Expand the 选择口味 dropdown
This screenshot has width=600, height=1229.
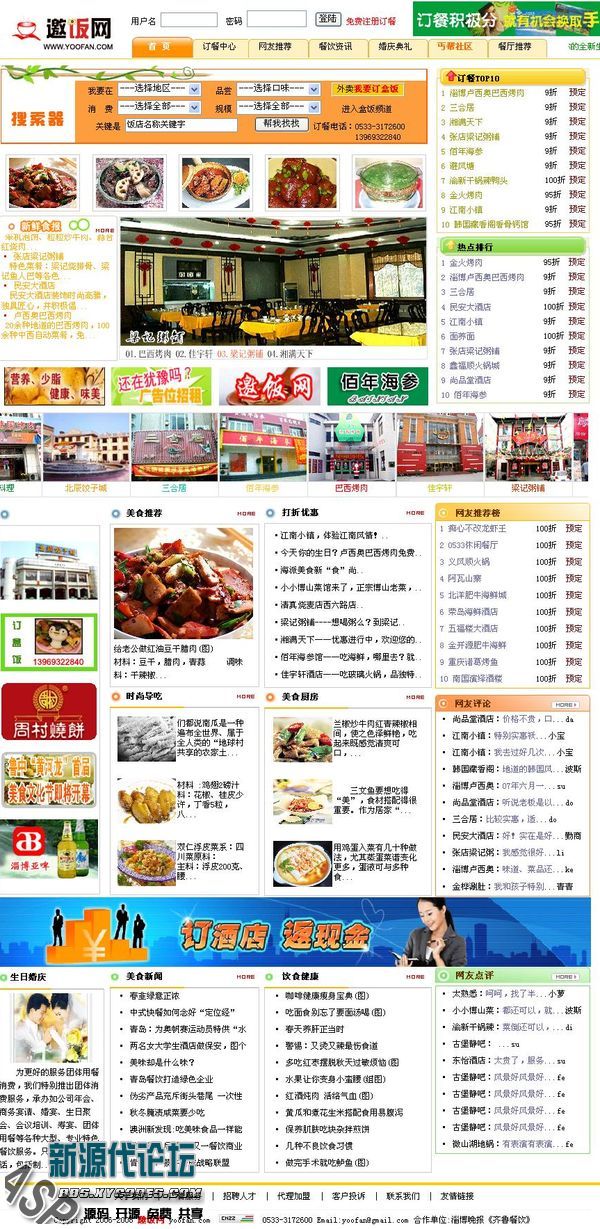tap(282, 89)
